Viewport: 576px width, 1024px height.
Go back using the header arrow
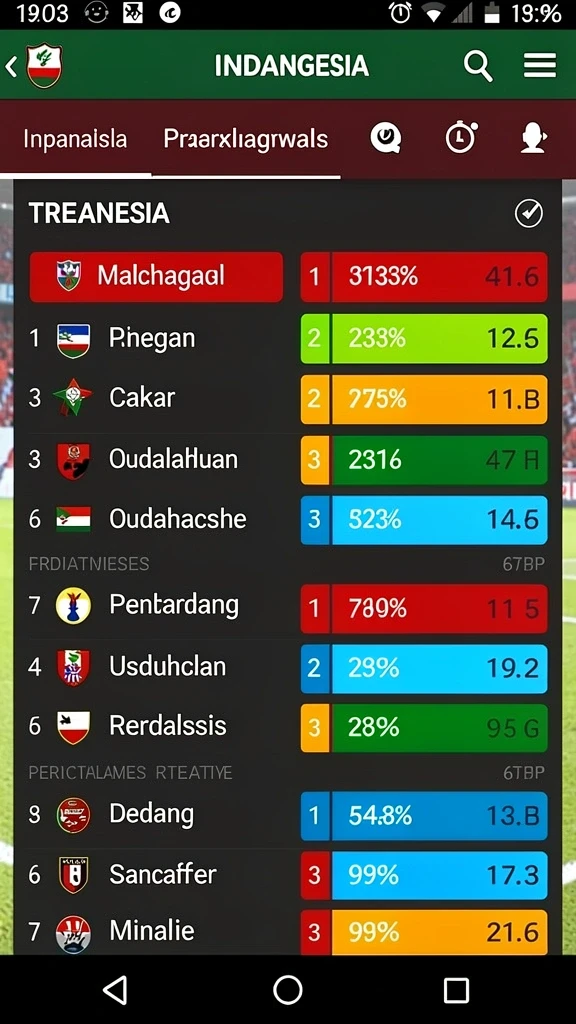click(11, 67)
